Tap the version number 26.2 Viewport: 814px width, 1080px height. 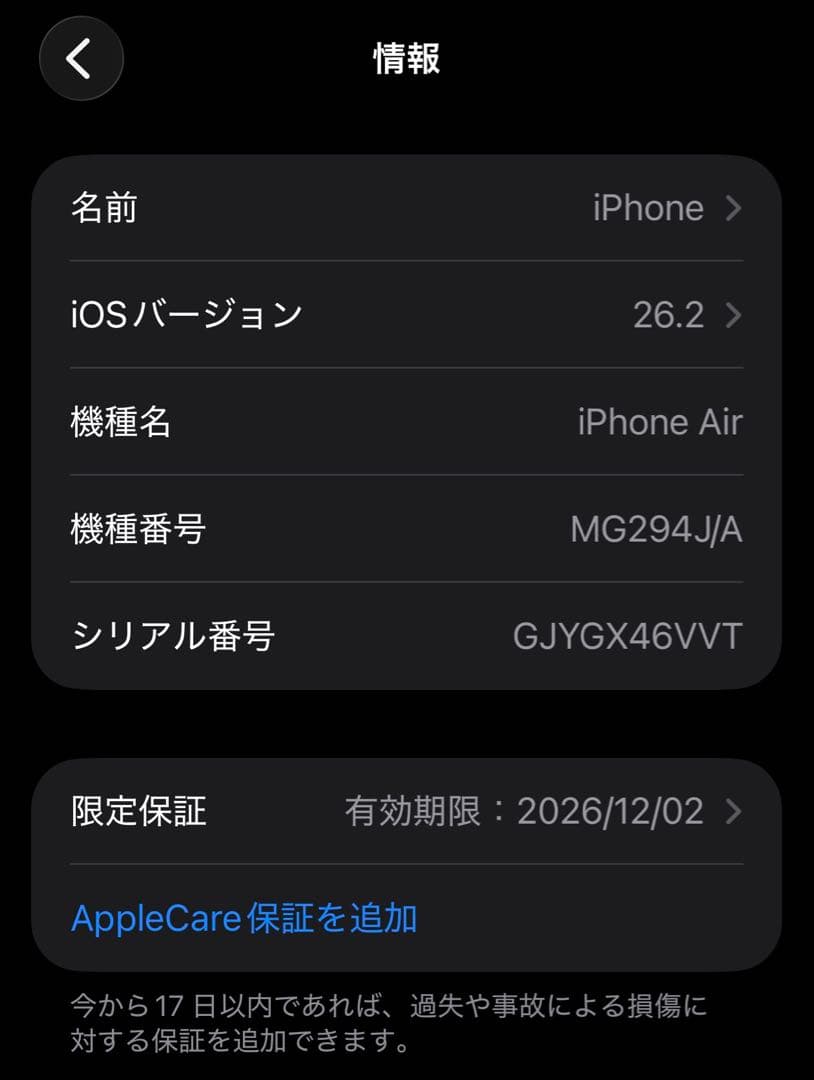click(x=664, y=315)
